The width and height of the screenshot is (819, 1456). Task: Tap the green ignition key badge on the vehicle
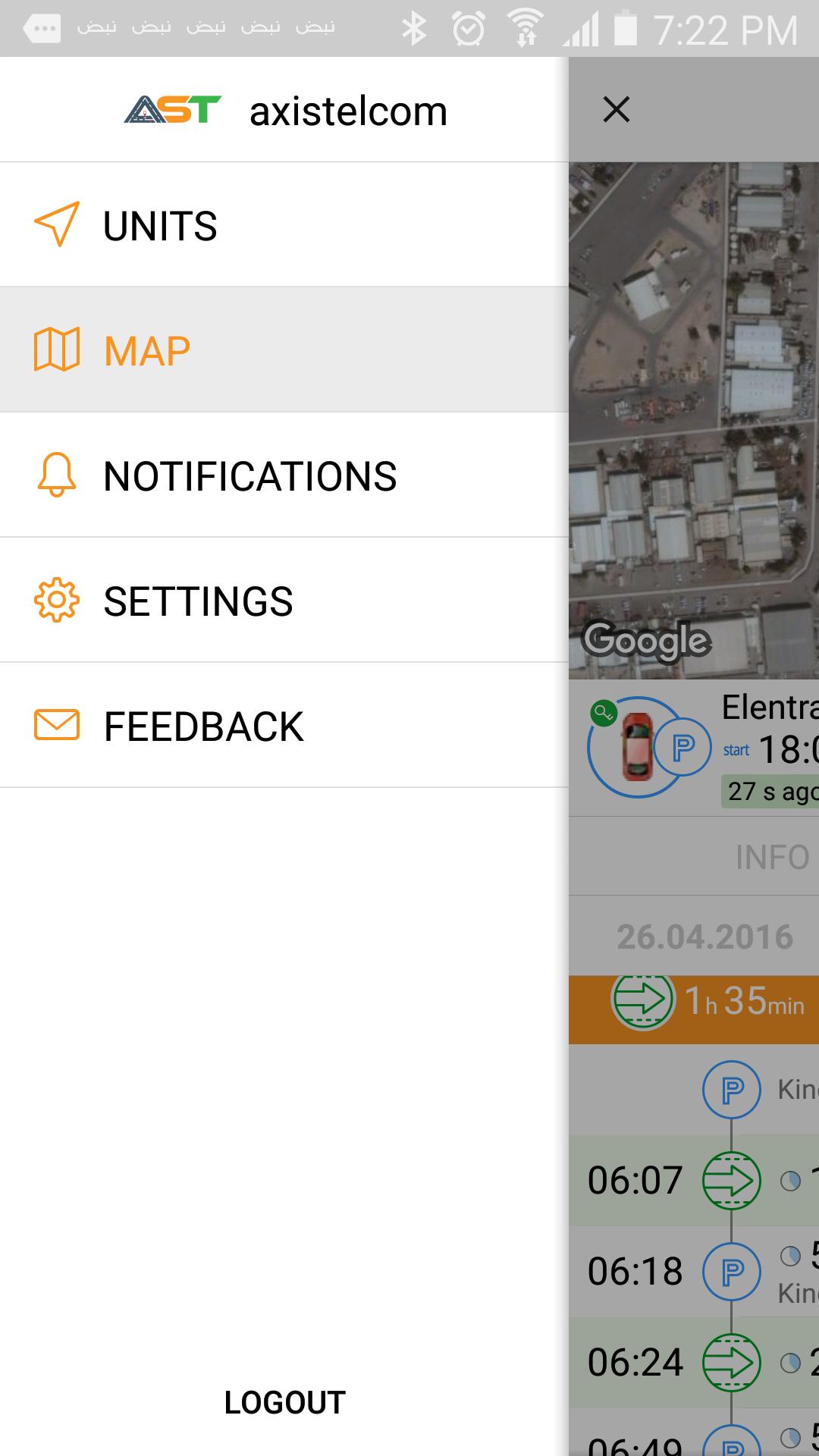tap(601, 714)
